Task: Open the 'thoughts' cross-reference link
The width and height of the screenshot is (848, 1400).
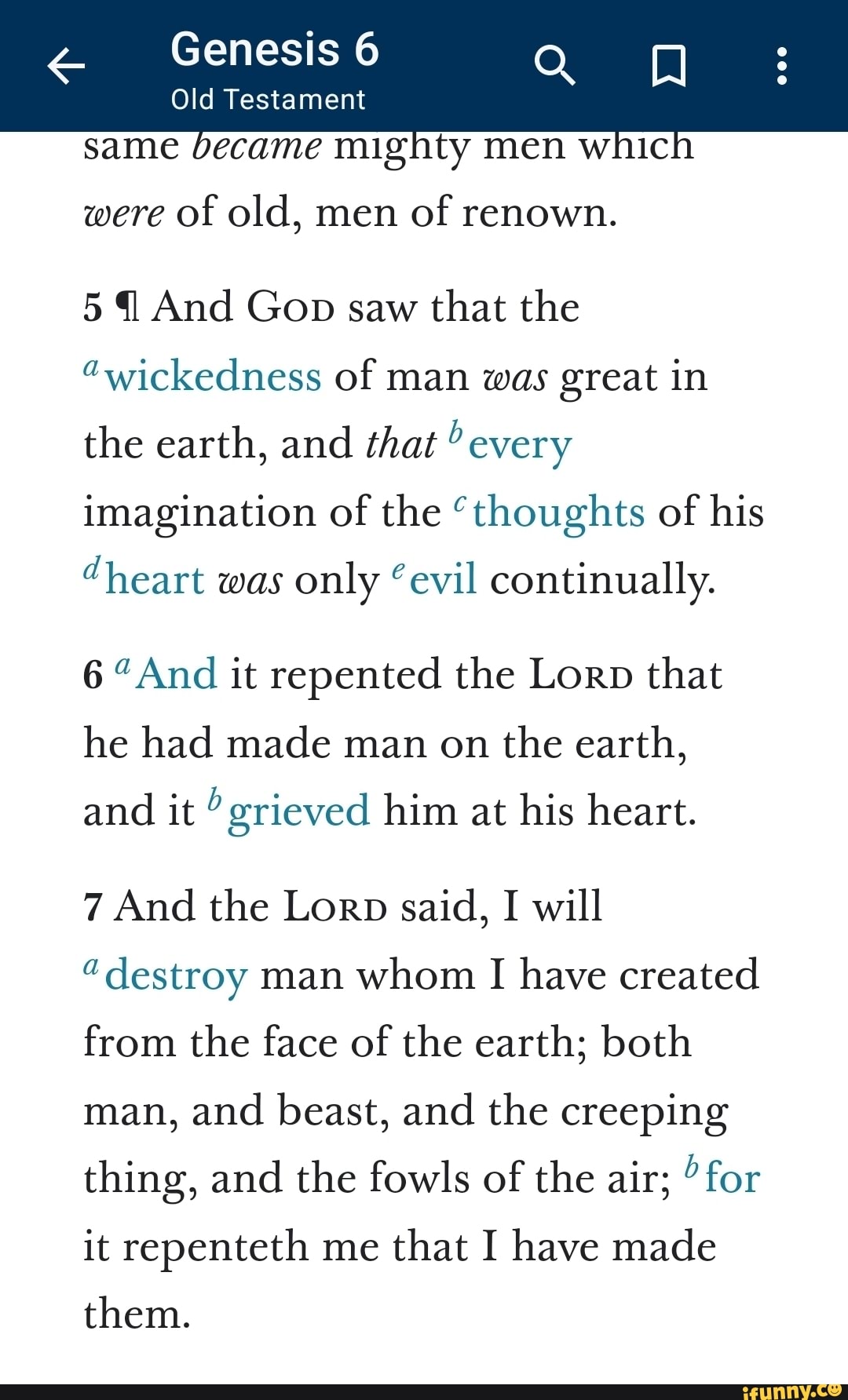Action: pos(561,512)
